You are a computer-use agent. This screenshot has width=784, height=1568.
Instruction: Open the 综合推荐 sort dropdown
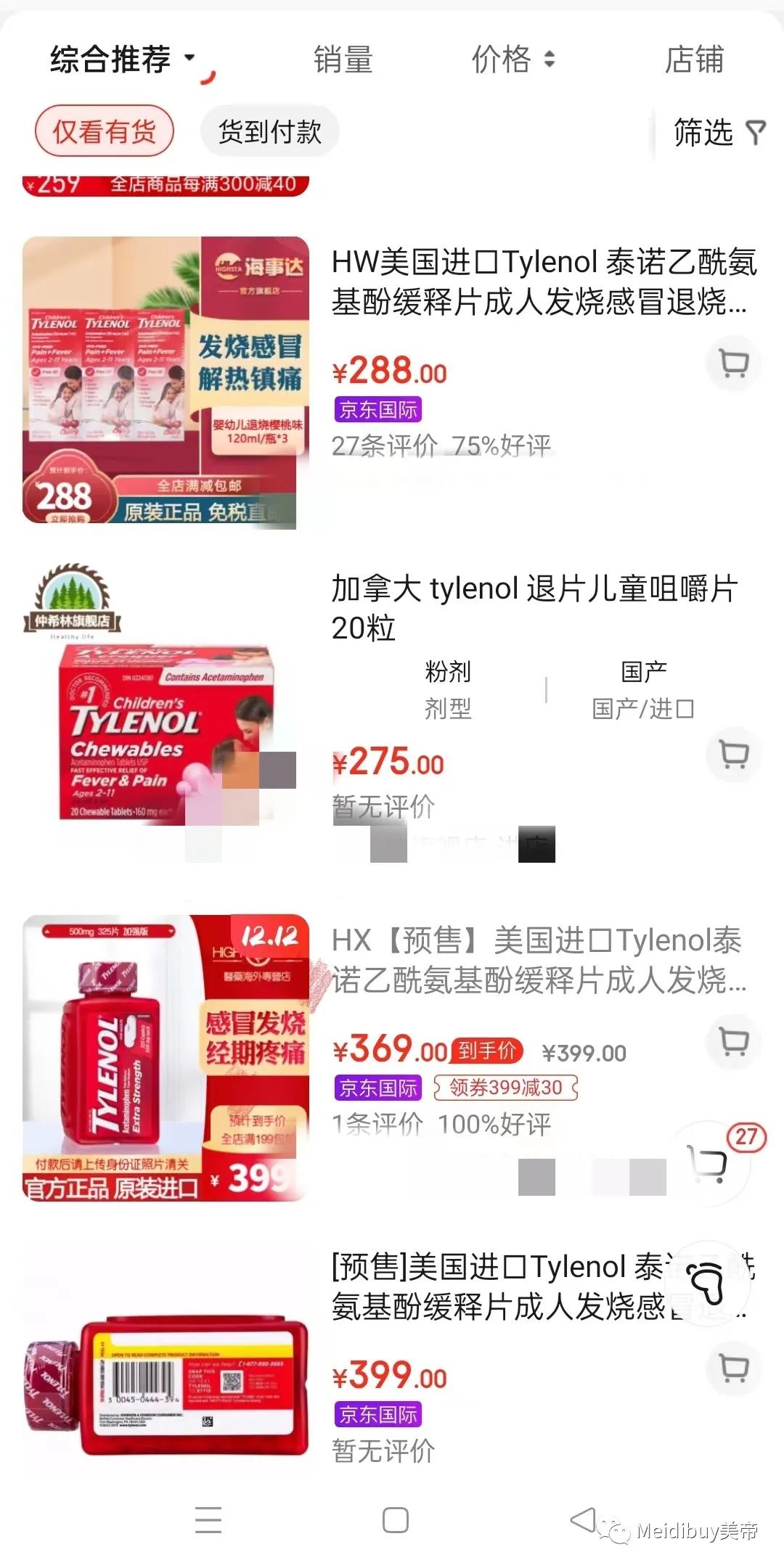pos(122,59)
